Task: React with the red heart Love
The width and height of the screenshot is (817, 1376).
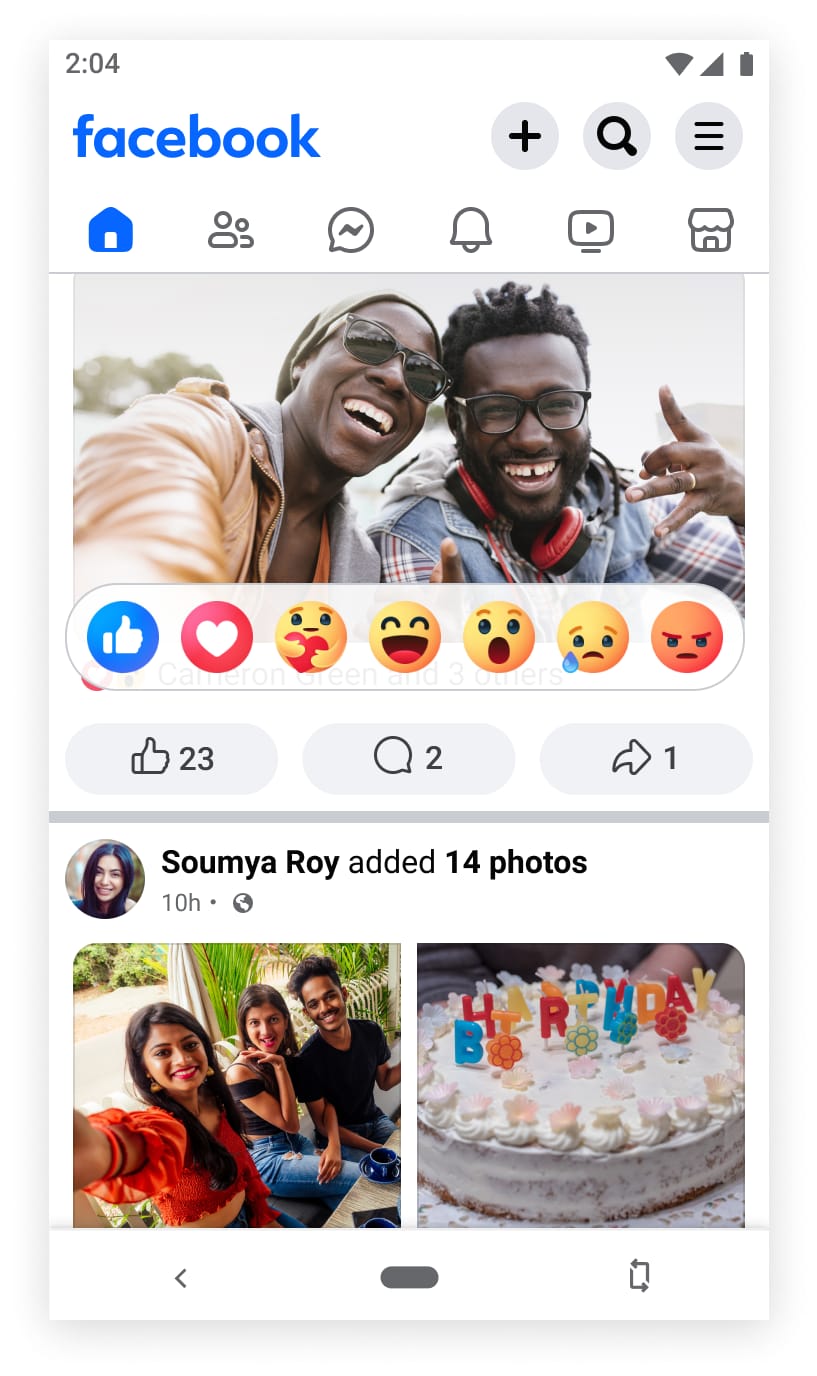Action: point(217,637)
